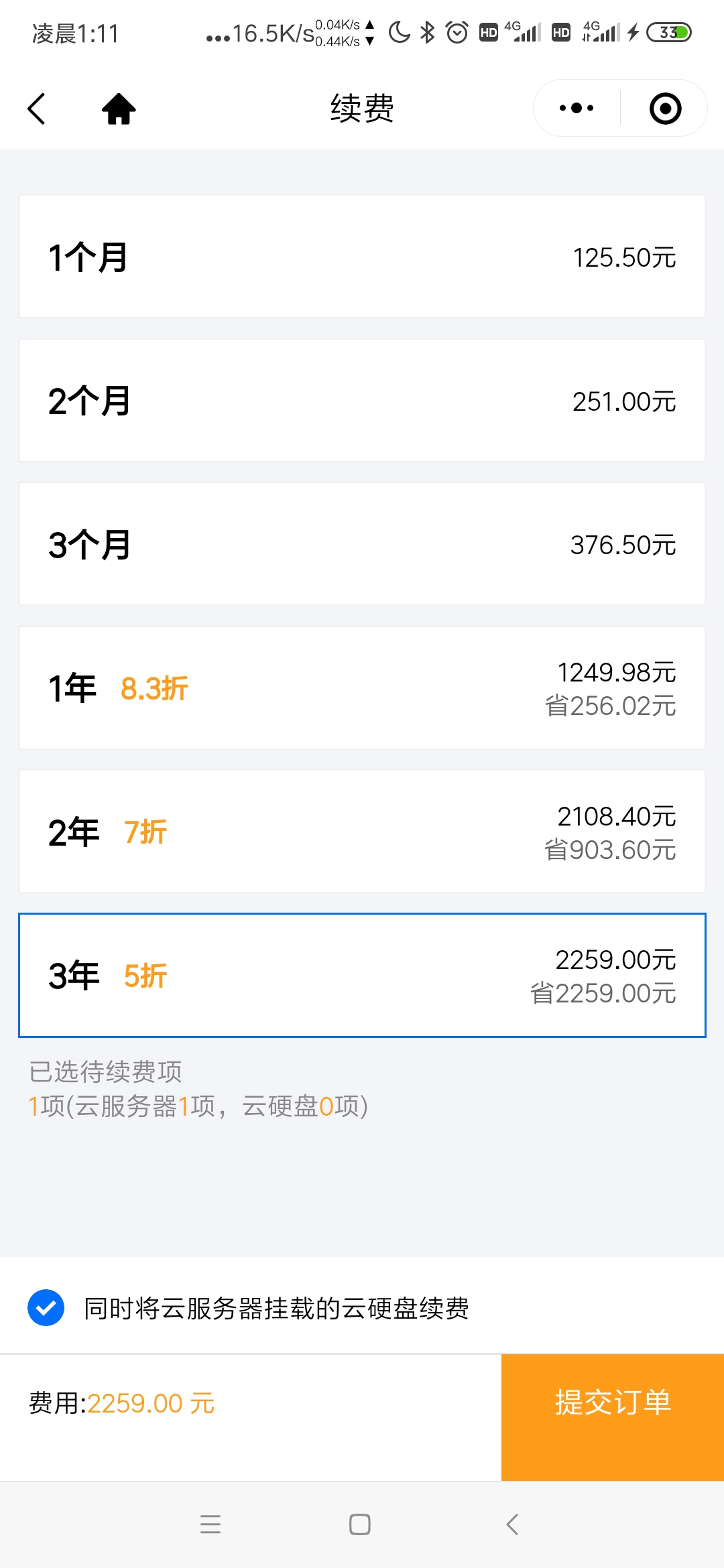Viewport: 724px width, 1568px height.
Task: Select the 3年 5折 plan
Action: tap(362, 976)
